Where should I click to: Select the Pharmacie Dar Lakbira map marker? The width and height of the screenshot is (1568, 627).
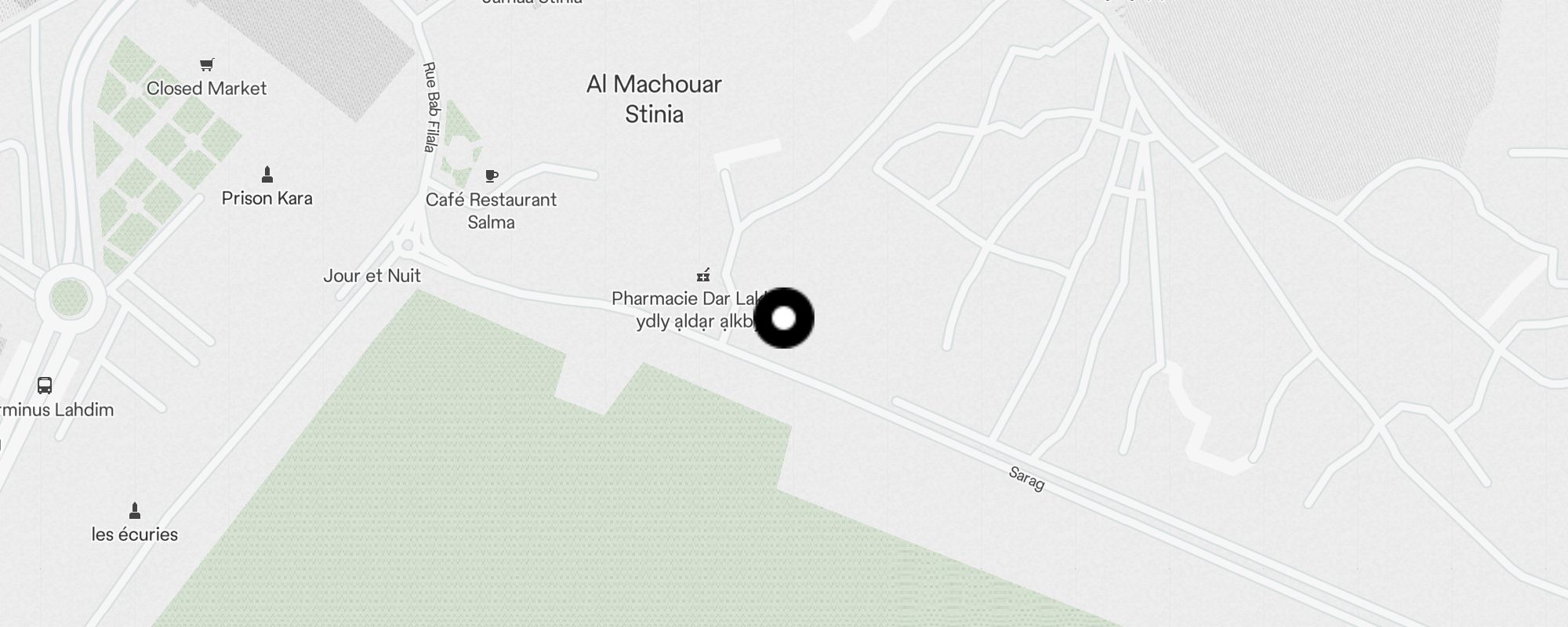tap(703, 275)
